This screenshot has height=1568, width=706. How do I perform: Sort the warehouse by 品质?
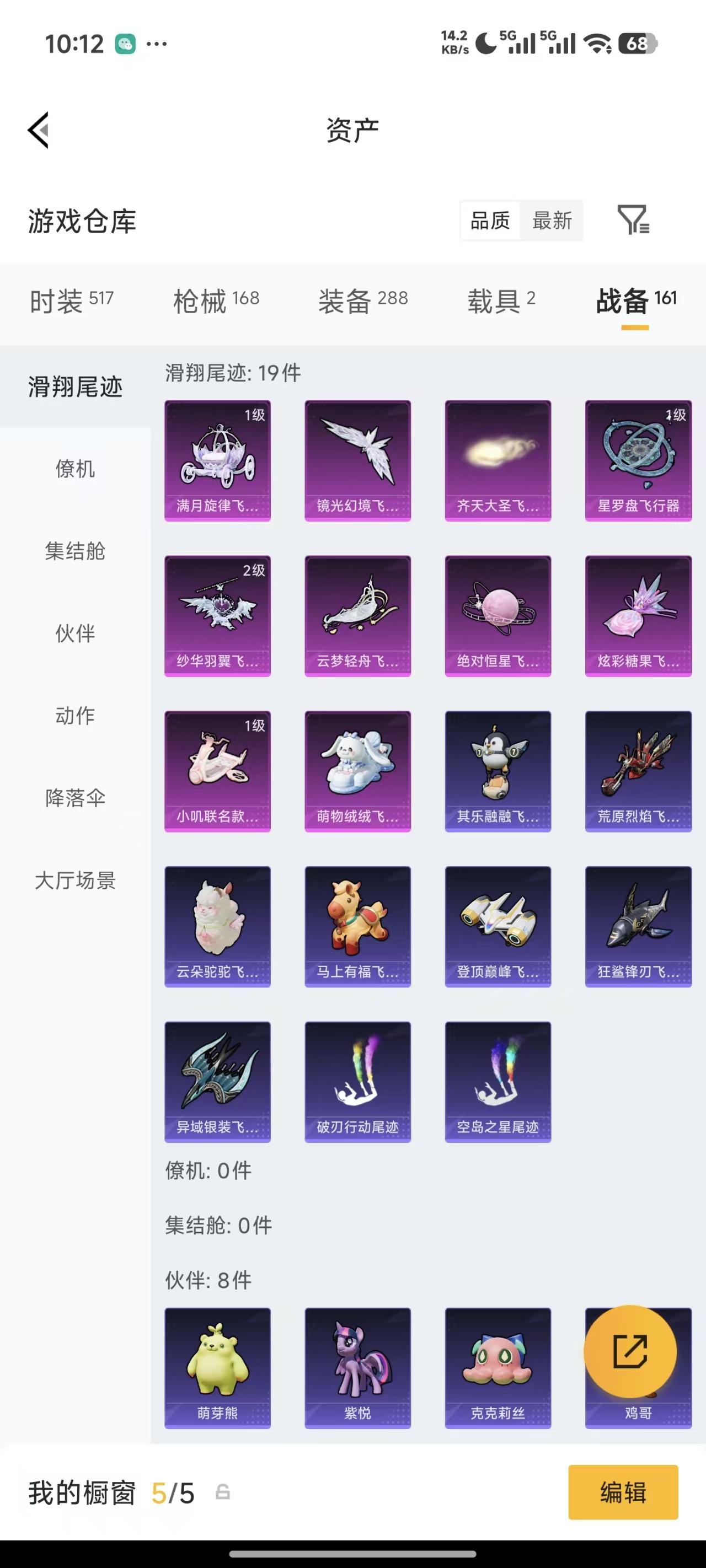pos(490,221)
